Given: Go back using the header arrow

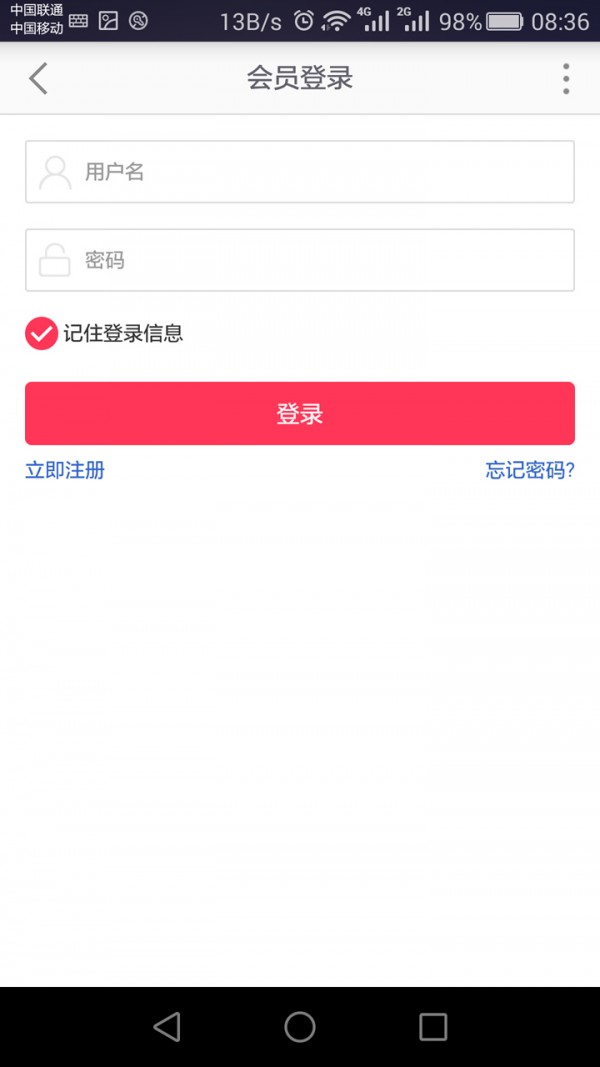Looking at the screenshot, I should 38,78.
